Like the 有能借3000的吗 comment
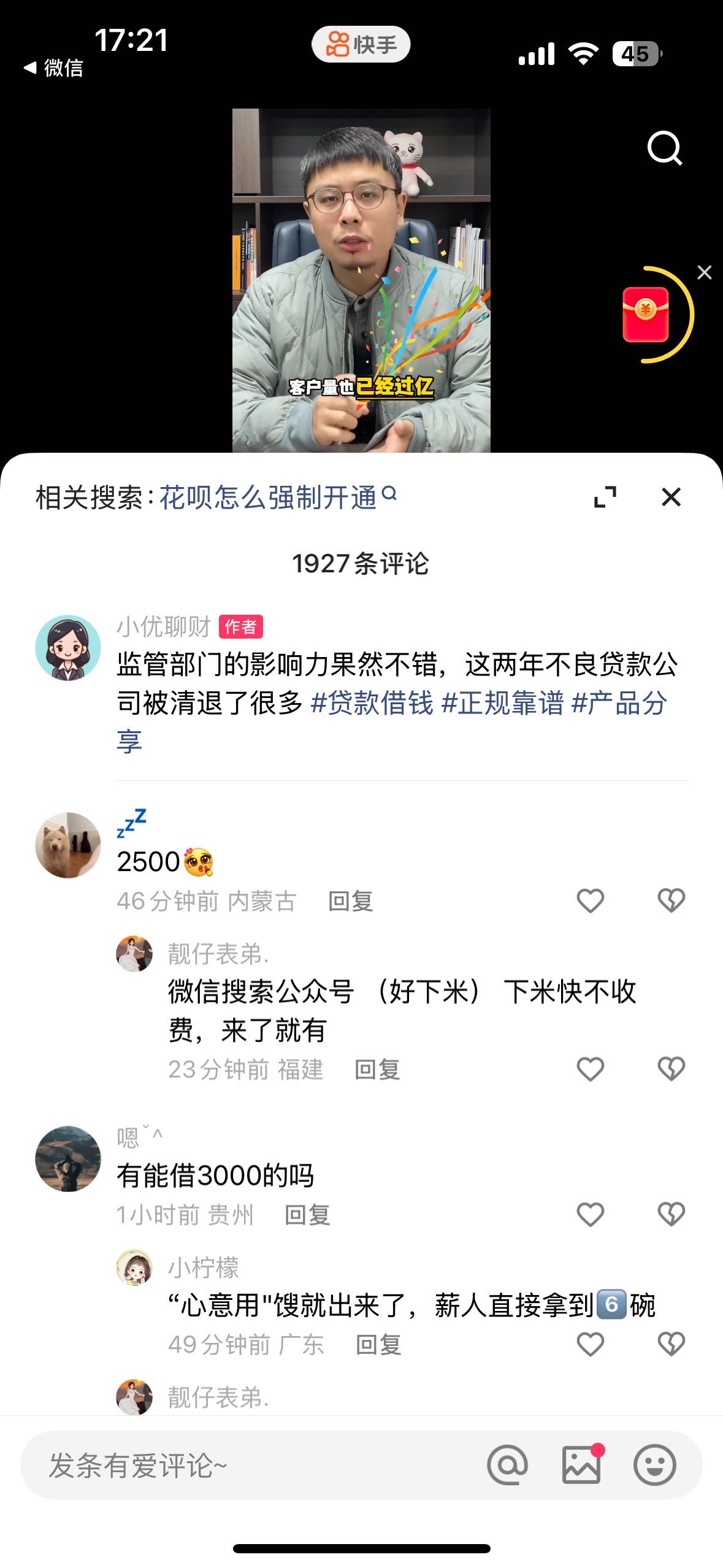The height and width of the screenshot is (1568, 723). (591, 1214)
